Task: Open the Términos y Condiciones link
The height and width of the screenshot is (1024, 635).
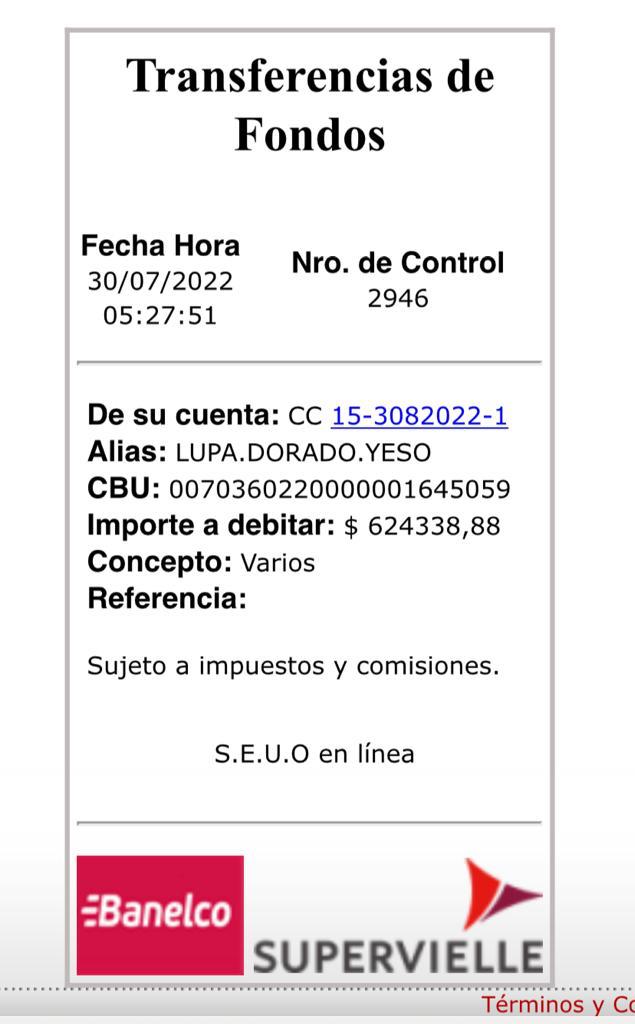Action: pyautogui.click(x=558, y=1004)
